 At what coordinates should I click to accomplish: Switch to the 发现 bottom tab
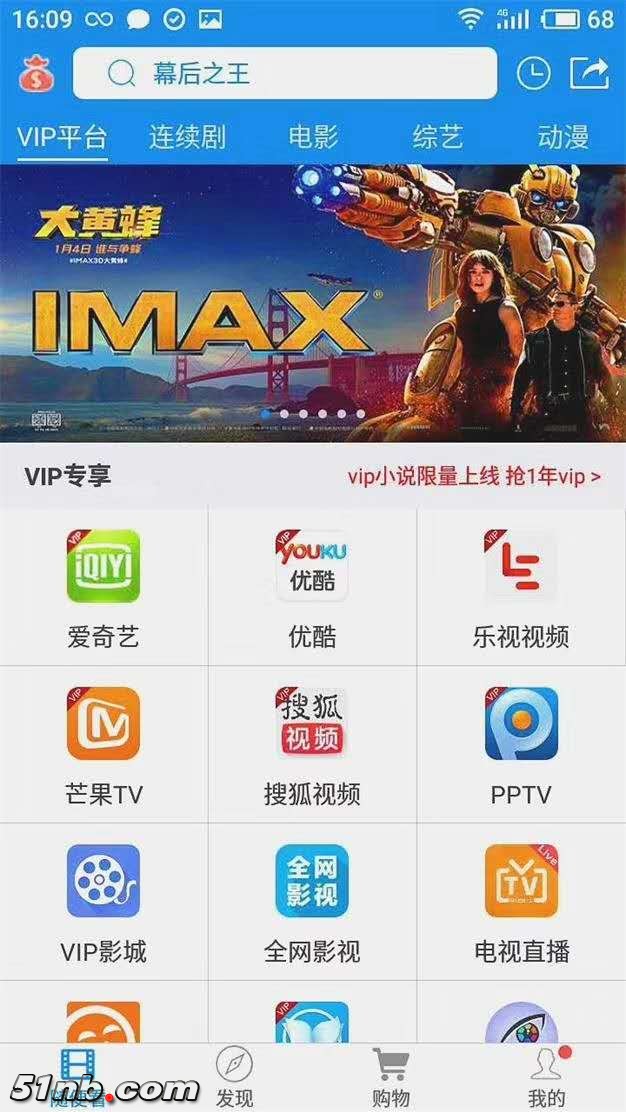pos(234,1076)
